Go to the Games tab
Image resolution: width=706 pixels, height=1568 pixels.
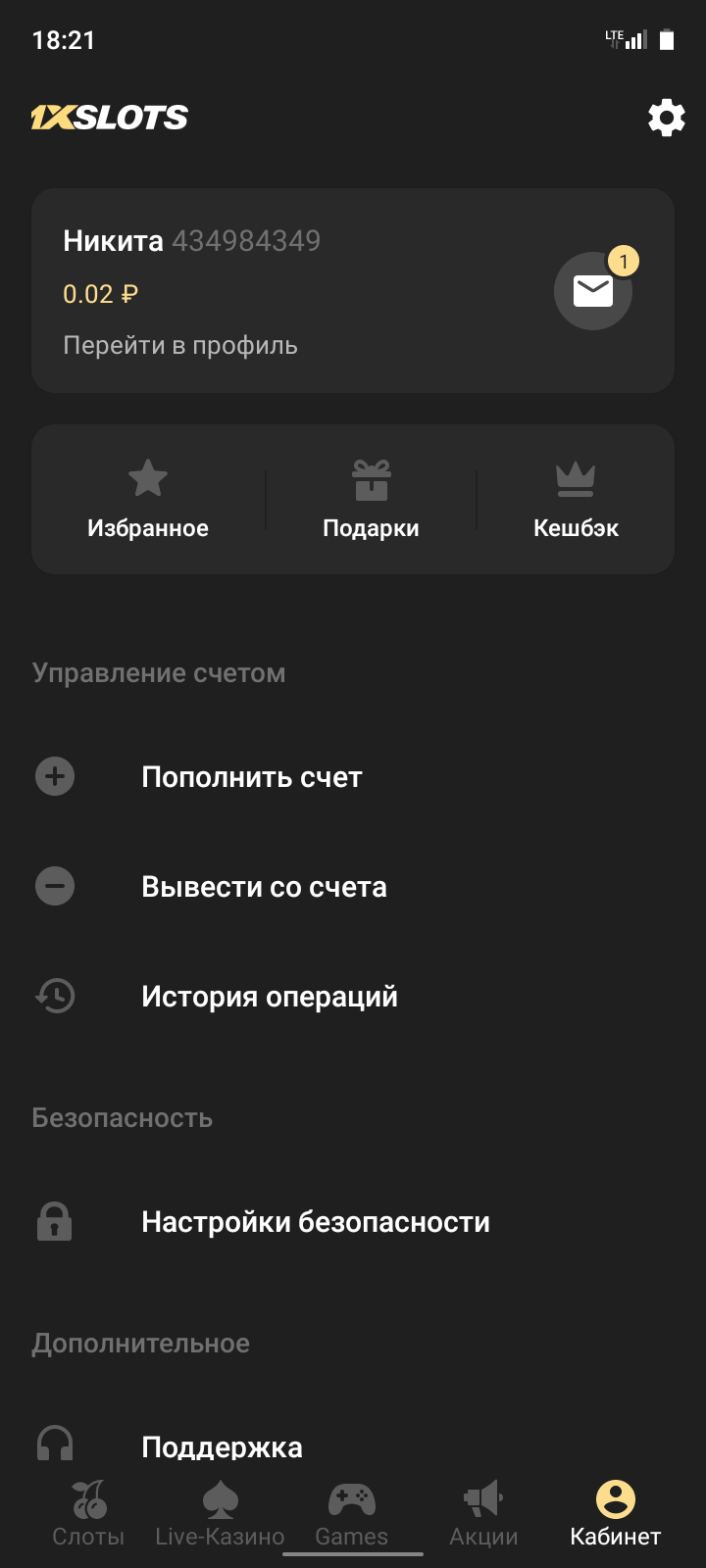pyautogui.click(x=351, y=1514)
